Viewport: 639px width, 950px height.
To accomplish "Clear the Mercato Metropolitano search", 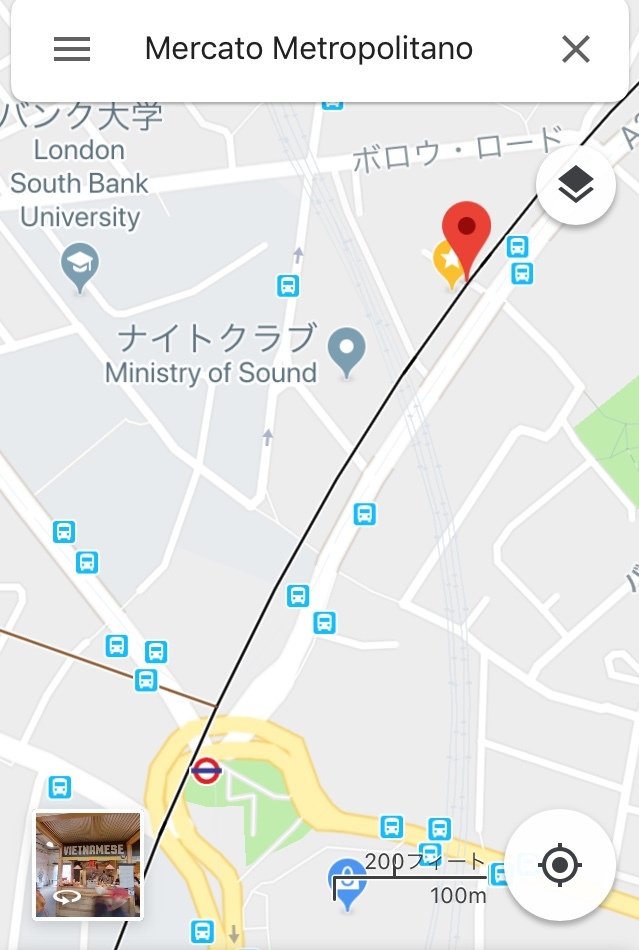I will [x=575, y=49].
